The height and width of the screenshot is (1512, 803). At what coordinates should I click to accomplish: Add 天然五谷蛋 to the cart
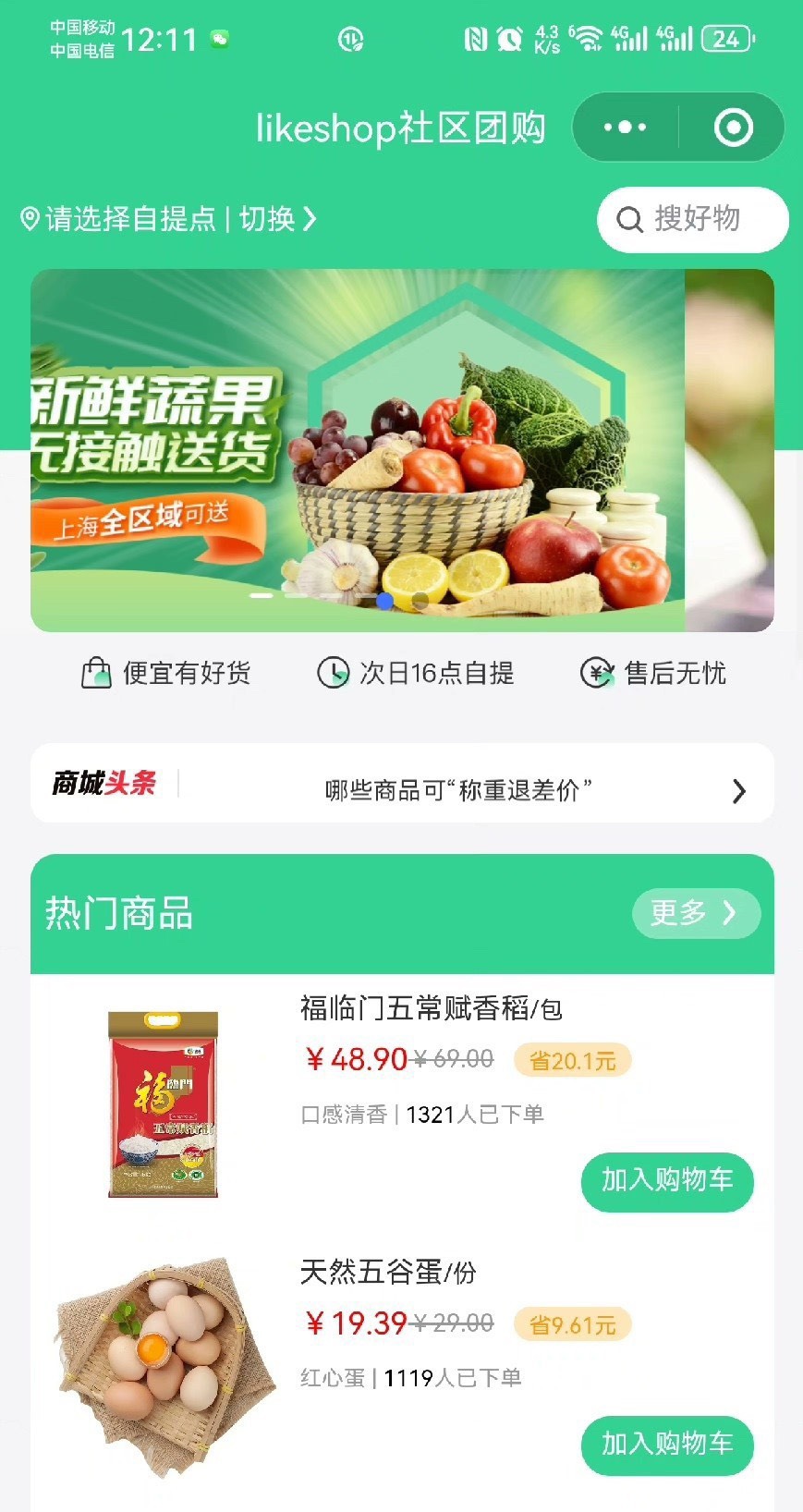pyautogui.click(x=666, y=1444)
